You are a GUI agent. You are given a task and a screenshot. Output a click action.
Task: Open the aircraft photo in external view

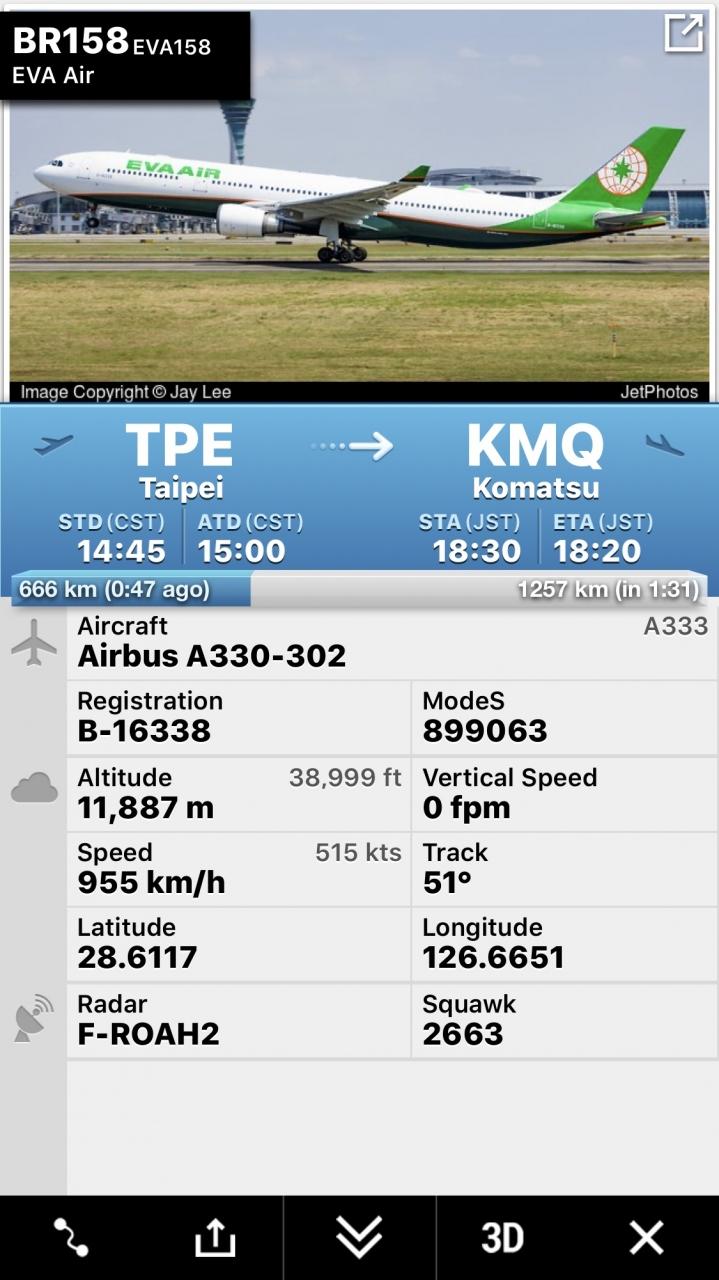click(684, 33)
